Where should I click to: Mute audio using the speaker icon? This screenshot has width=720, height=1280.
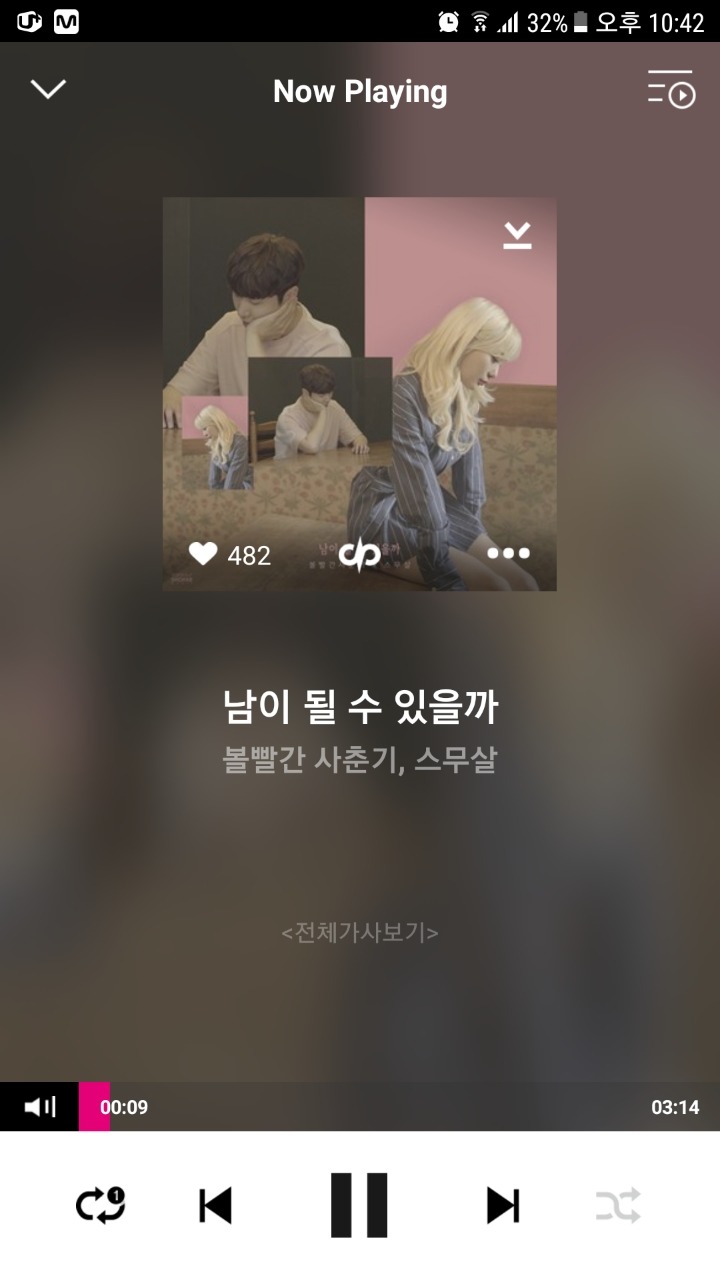pyautogui.click(x=40, y=1106)
